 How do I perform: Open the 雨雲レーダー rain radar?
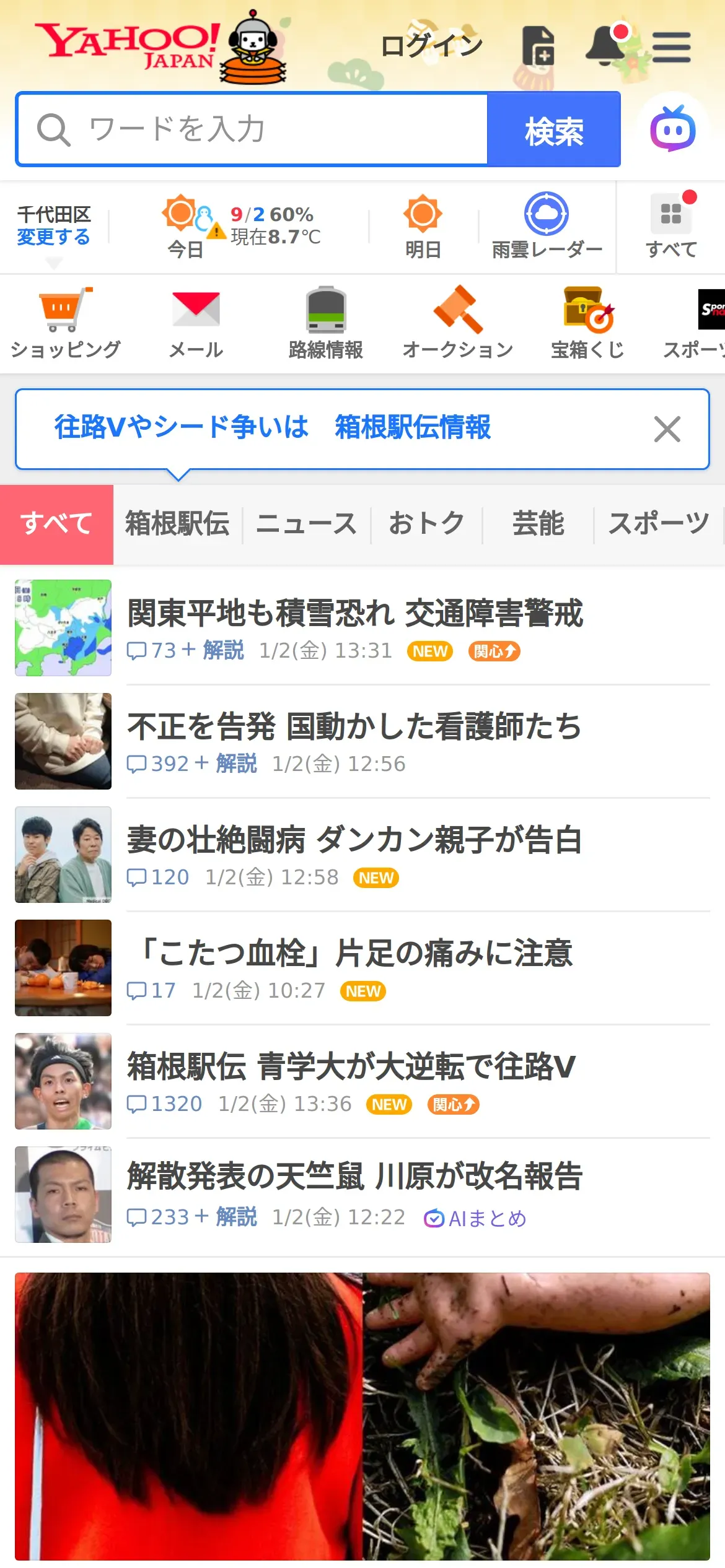click(547, 225)
